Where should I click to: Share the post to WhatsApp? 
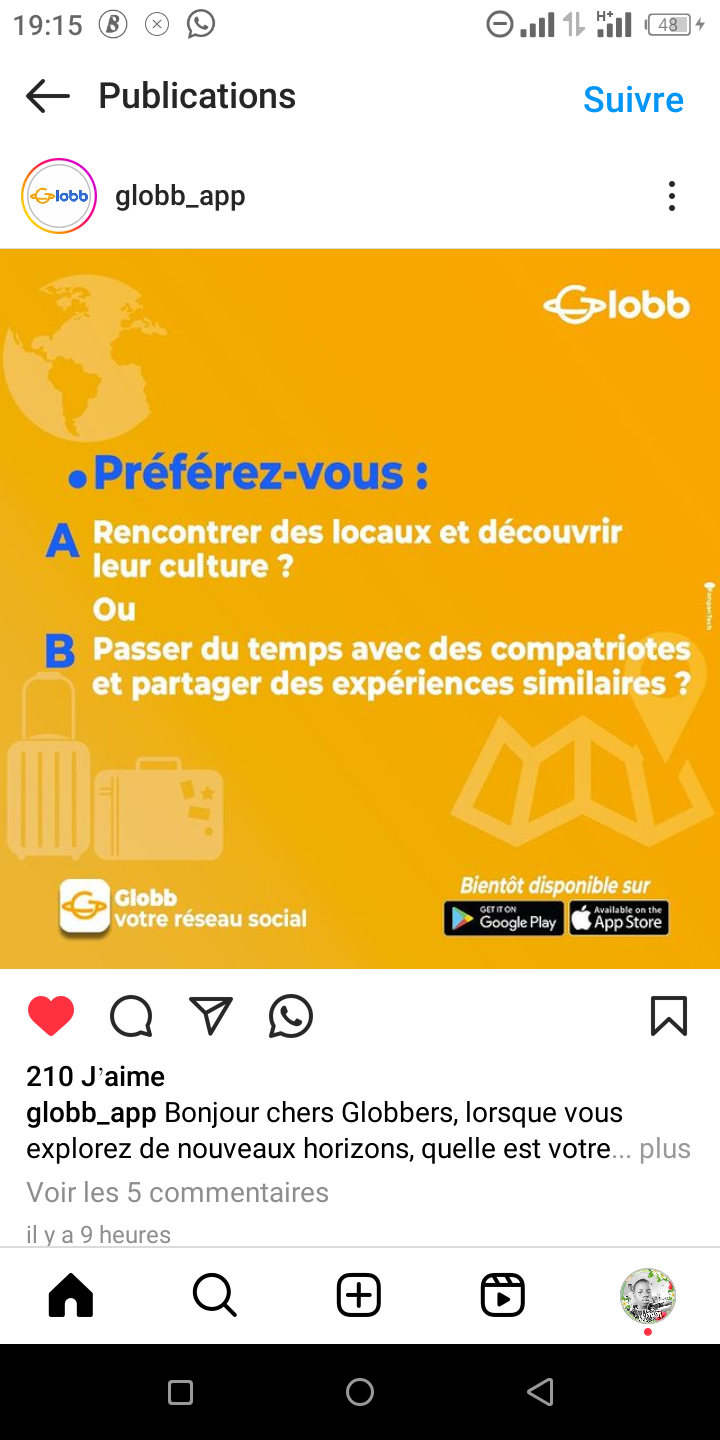tap(291, 1017)
